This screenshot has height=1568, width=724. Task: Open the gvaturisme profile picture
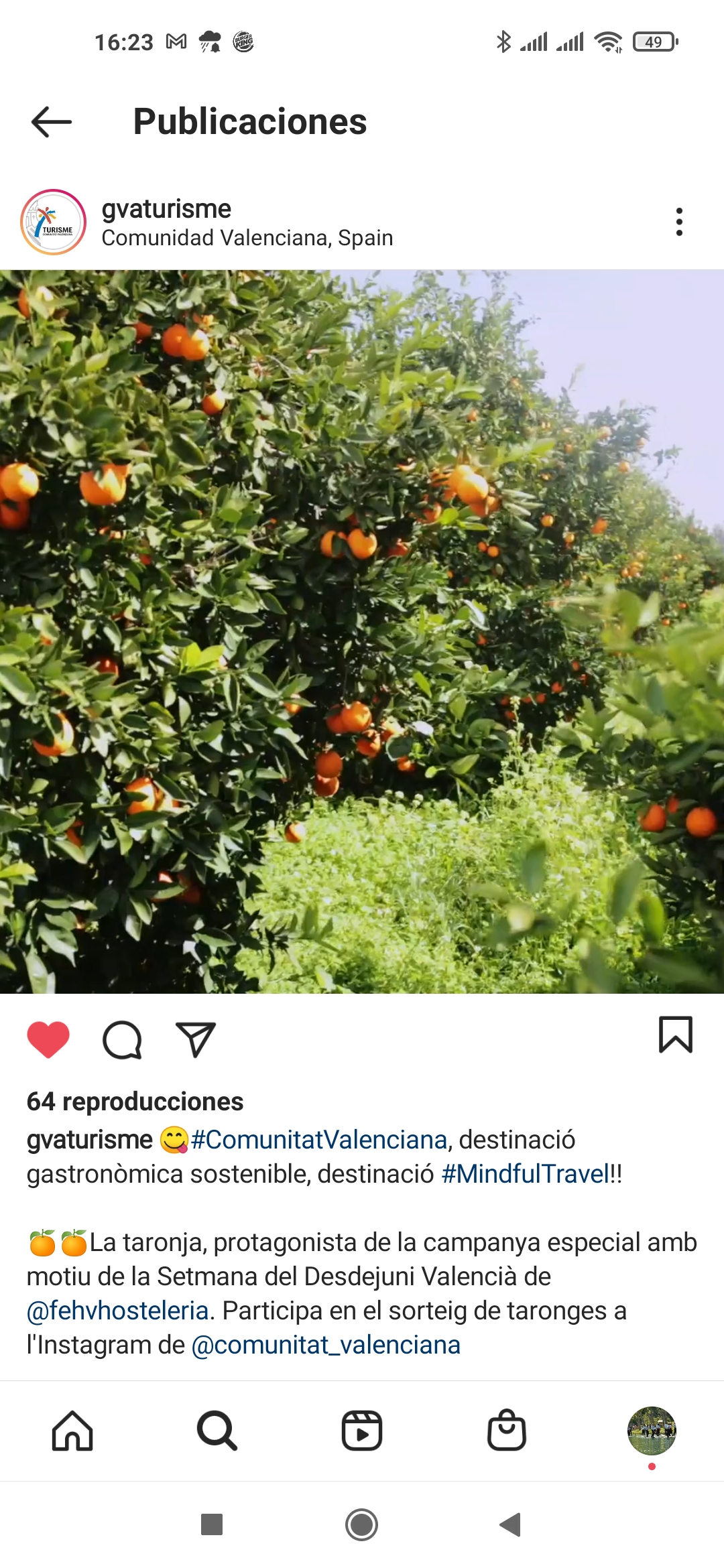tap(54, 222)
